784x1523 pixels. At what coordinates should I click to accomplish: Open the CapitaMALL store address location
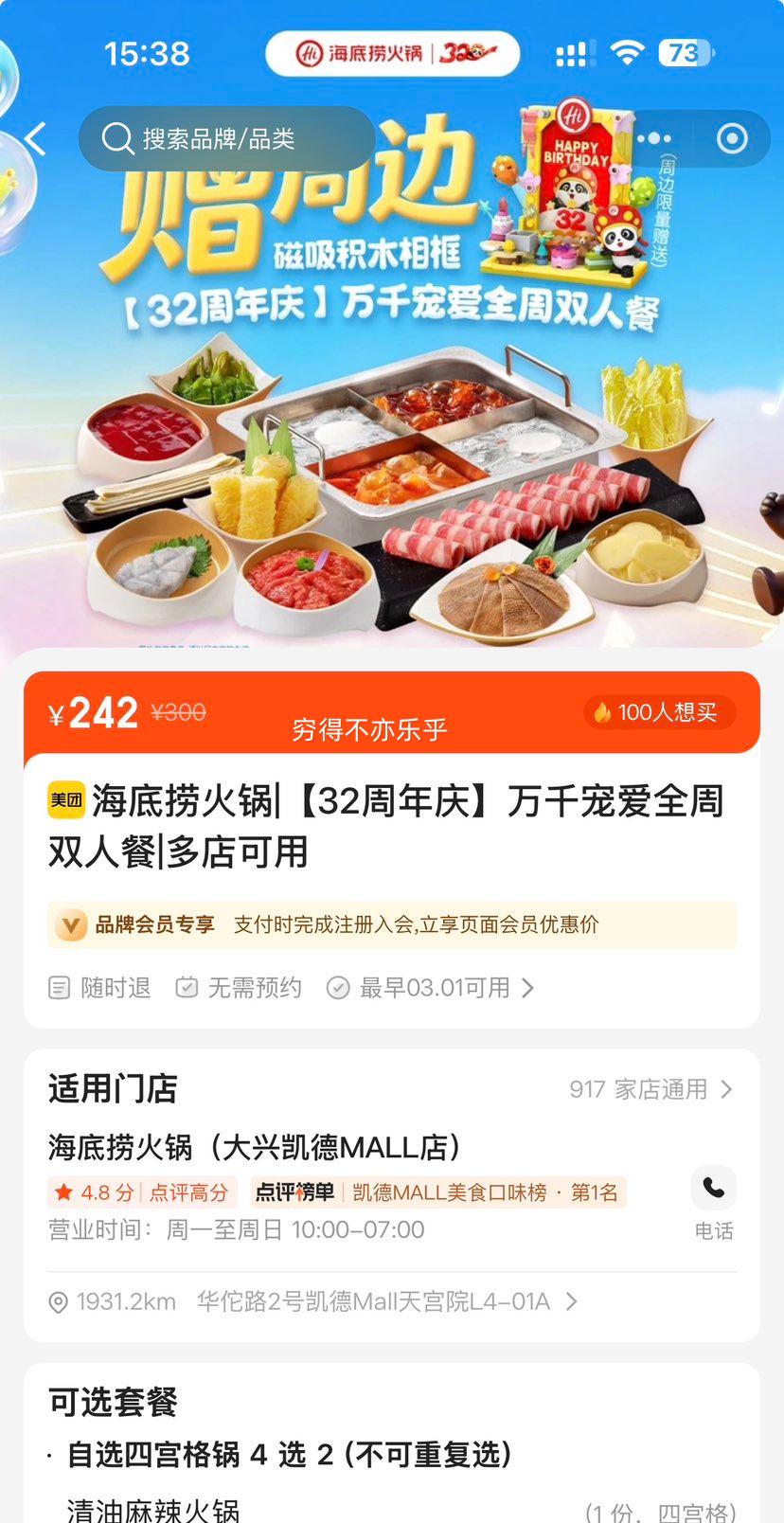[x=314, y=1301]
